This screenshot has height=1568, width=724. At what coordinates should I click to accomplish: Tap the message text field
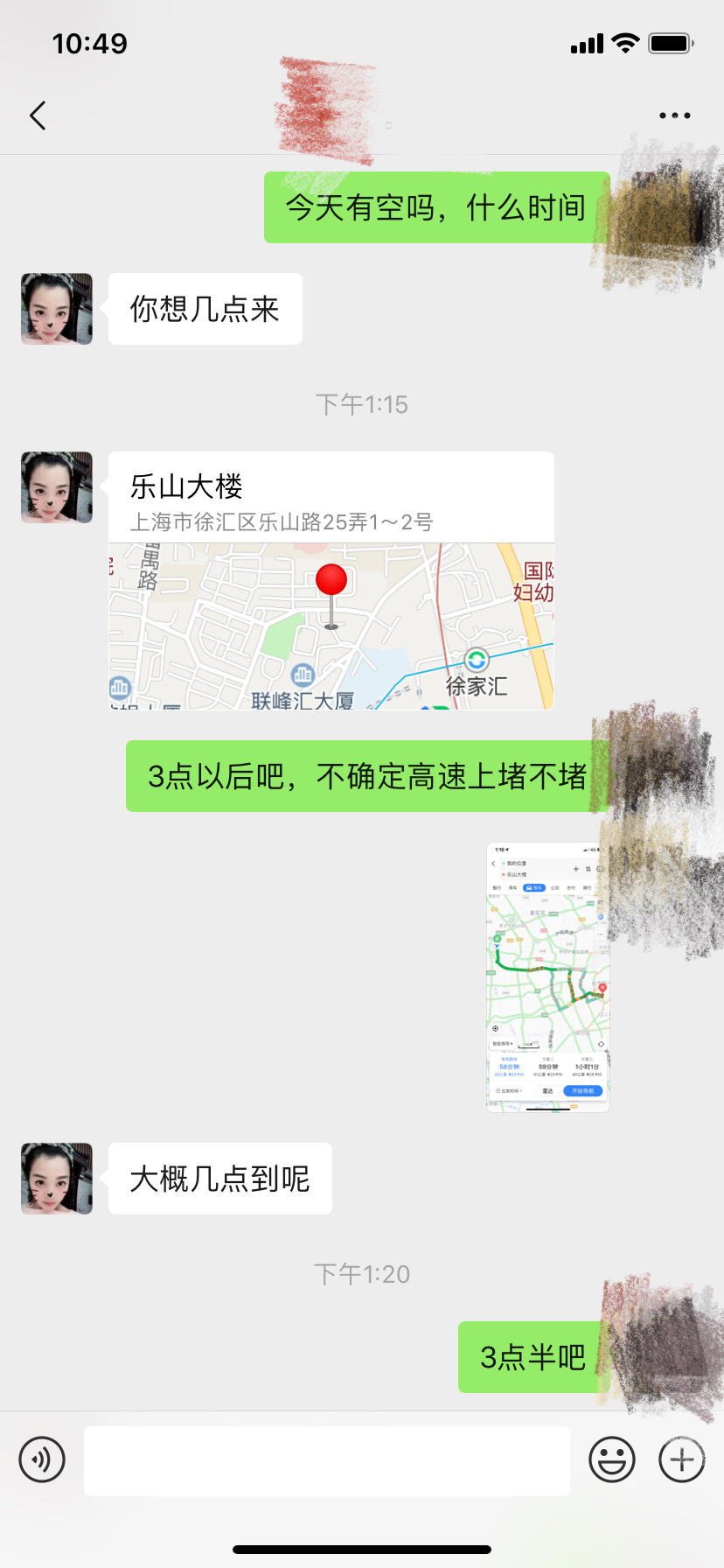click(x=326, y=1460)
